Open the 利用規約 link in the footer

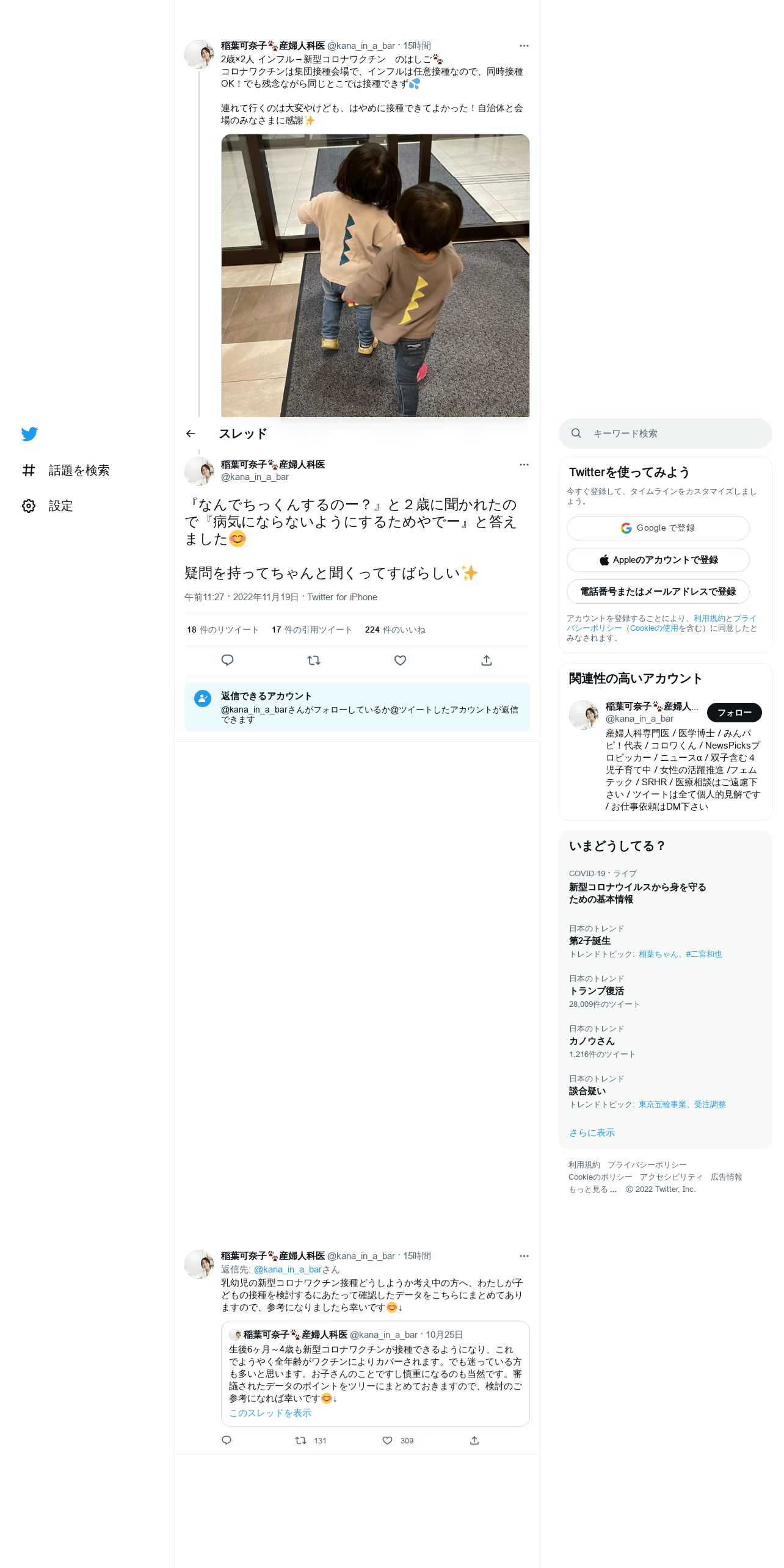[584, 1165]
